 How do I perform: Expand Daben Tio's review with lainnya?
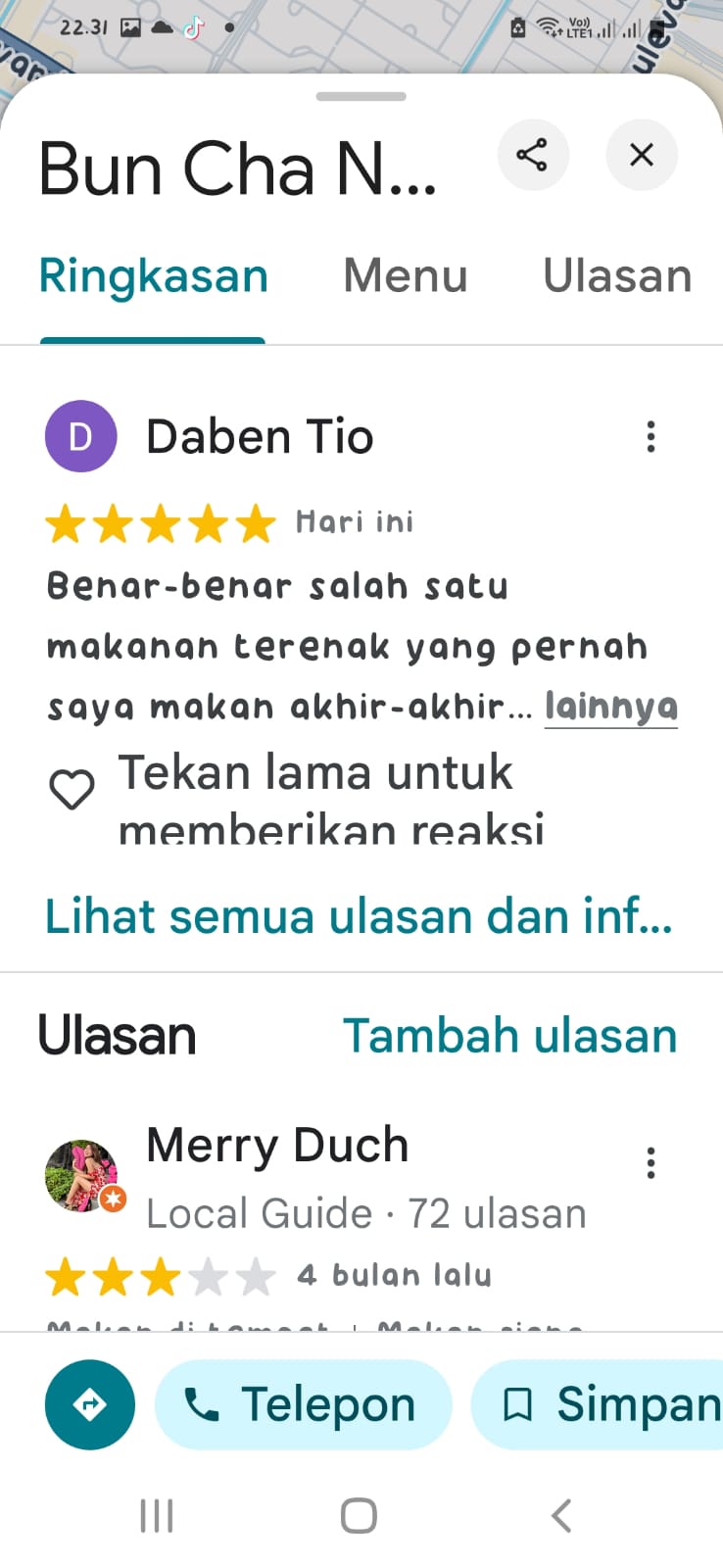coord(611,706)
